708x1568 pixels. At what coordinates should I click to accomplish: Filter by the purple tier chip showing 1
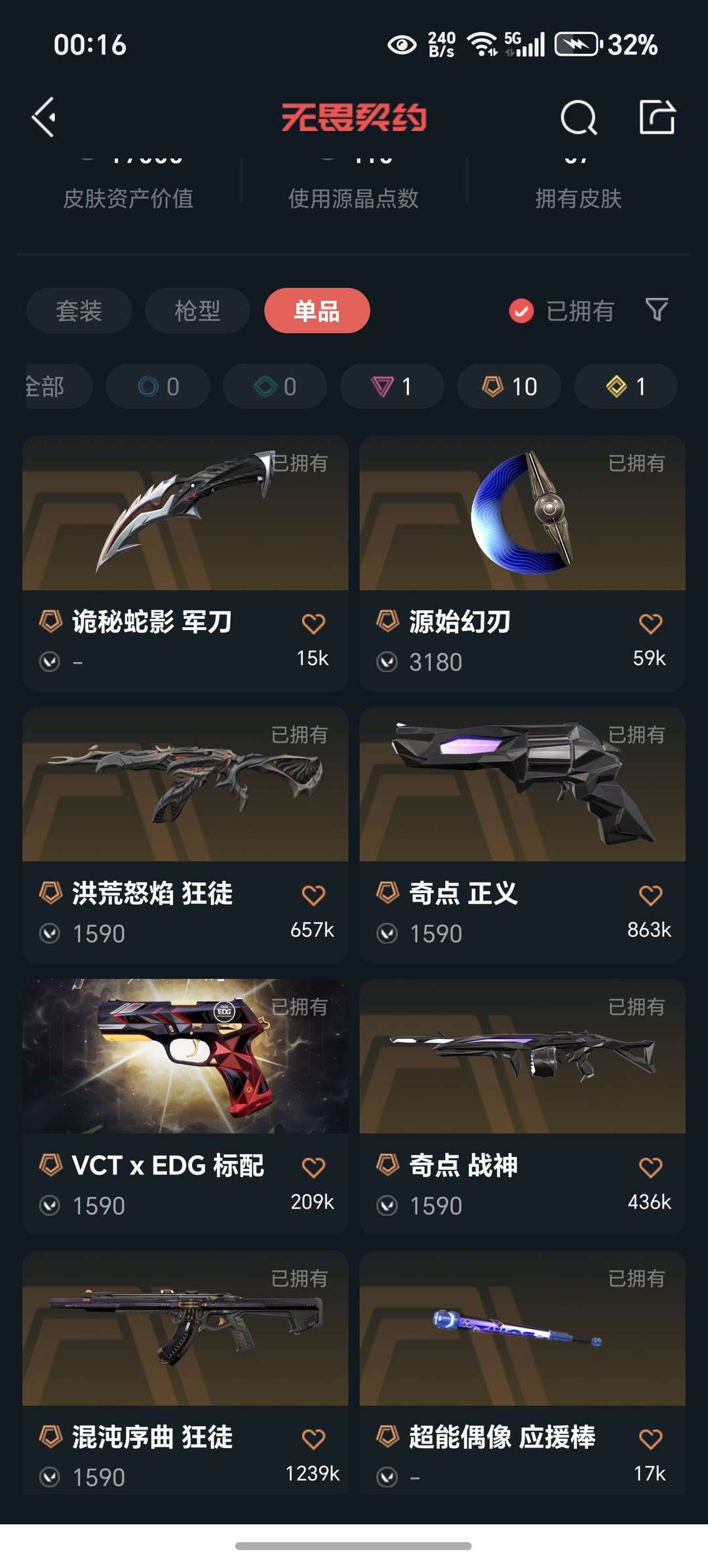(x=391, y=386)
